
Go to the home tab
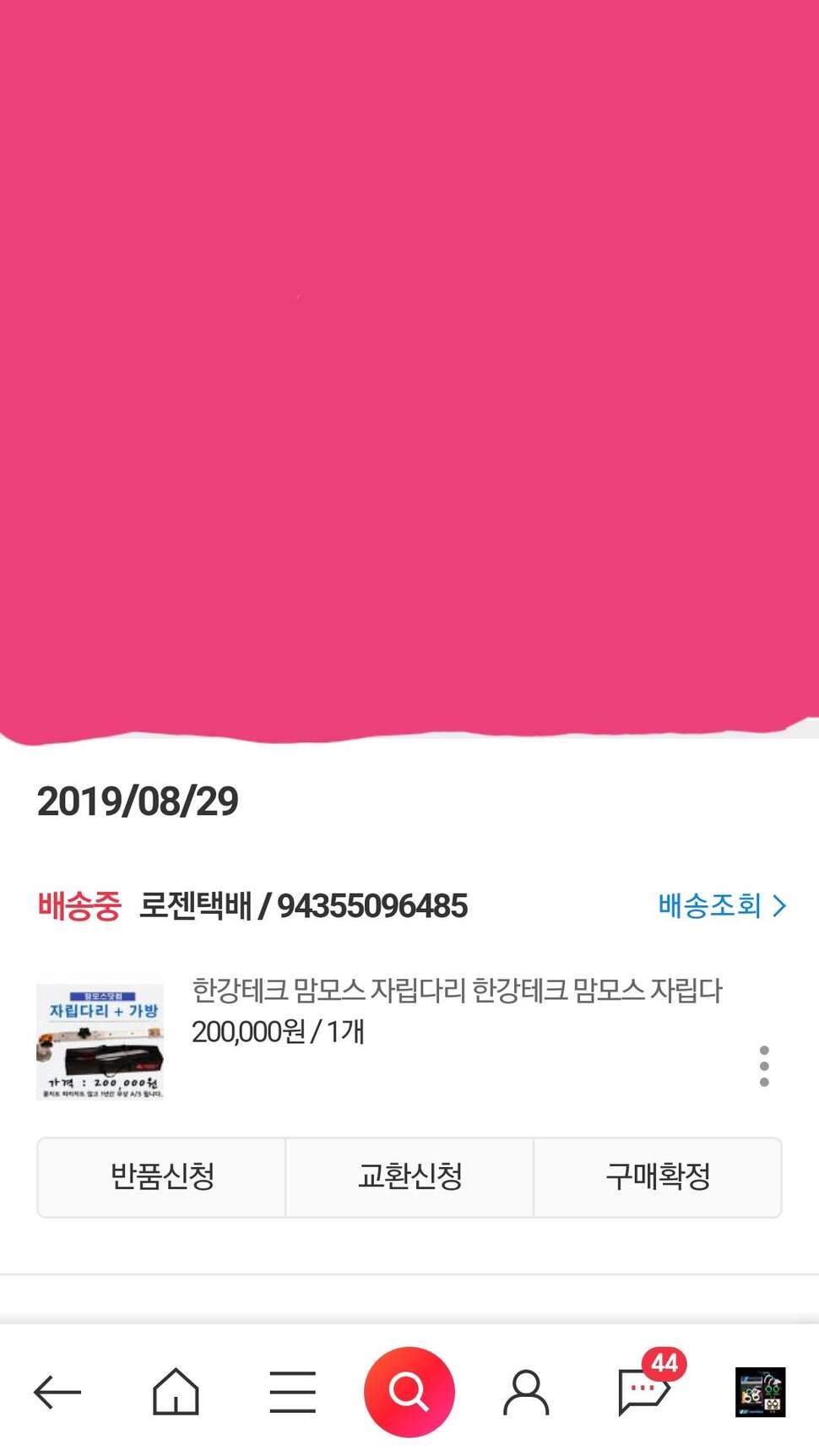(176, 1391)
